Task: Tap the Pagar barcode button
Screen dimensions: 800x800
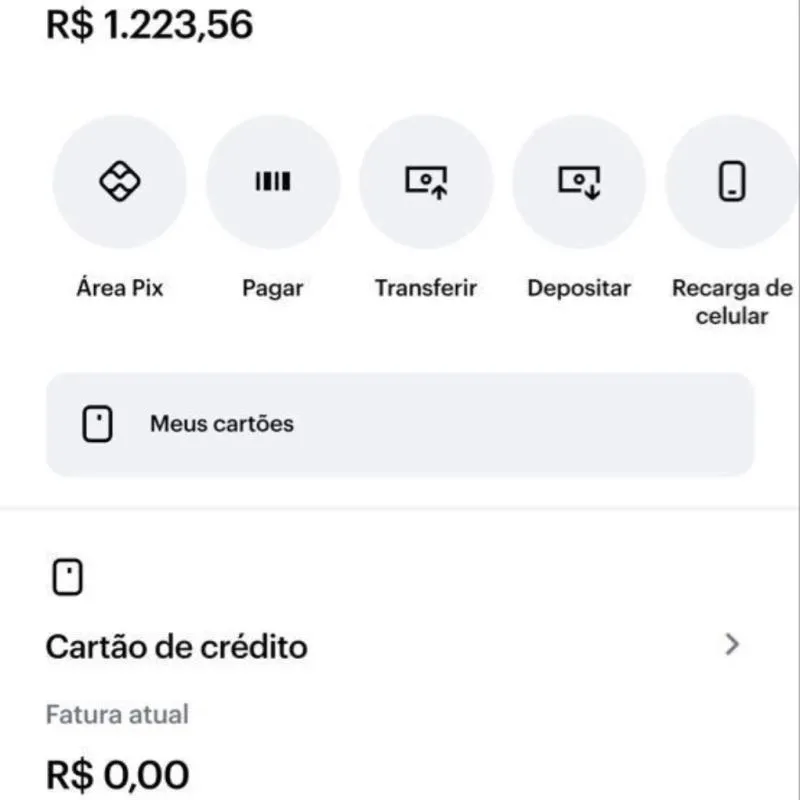Action: pyautogui.click(x=272, y=182)
